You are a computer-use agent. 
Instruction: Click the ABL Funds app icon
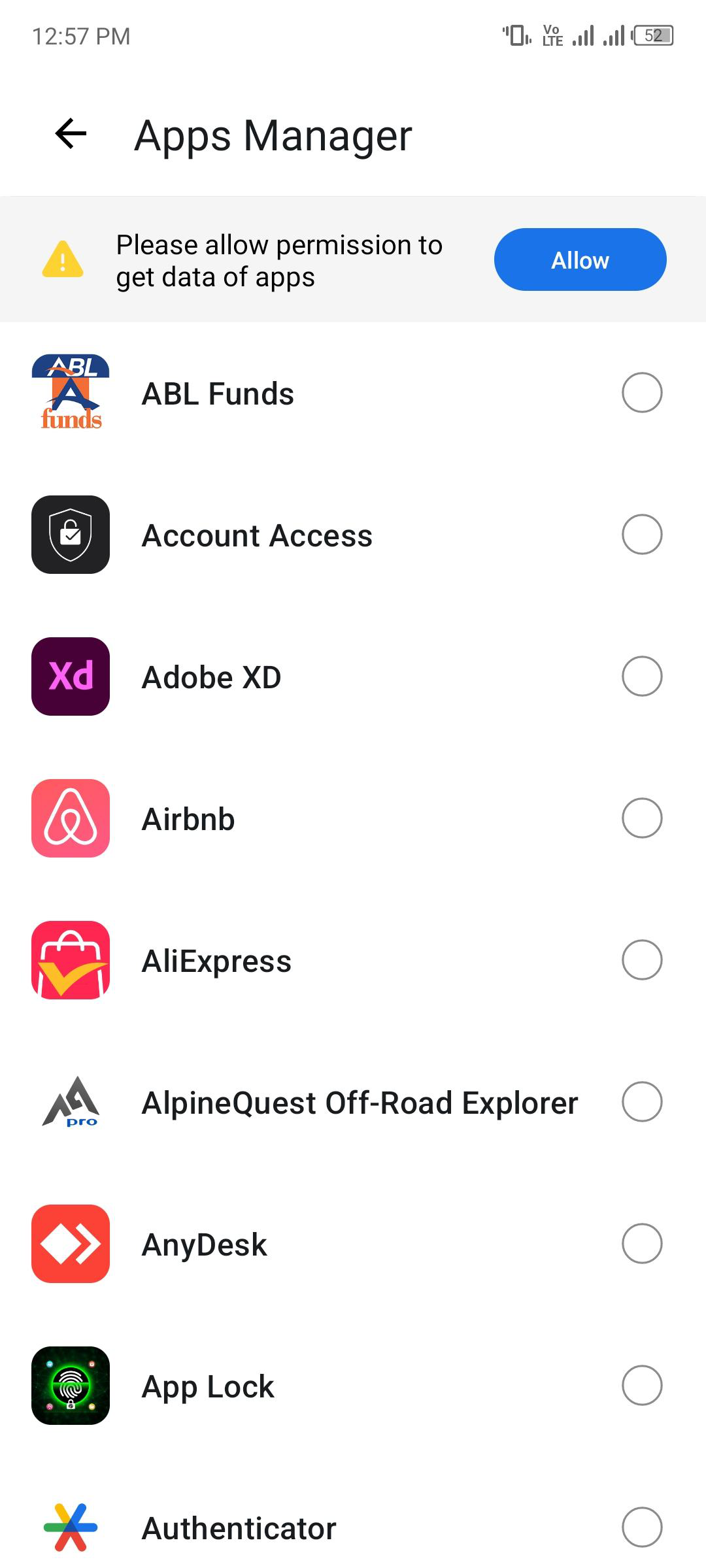[70, 392]
